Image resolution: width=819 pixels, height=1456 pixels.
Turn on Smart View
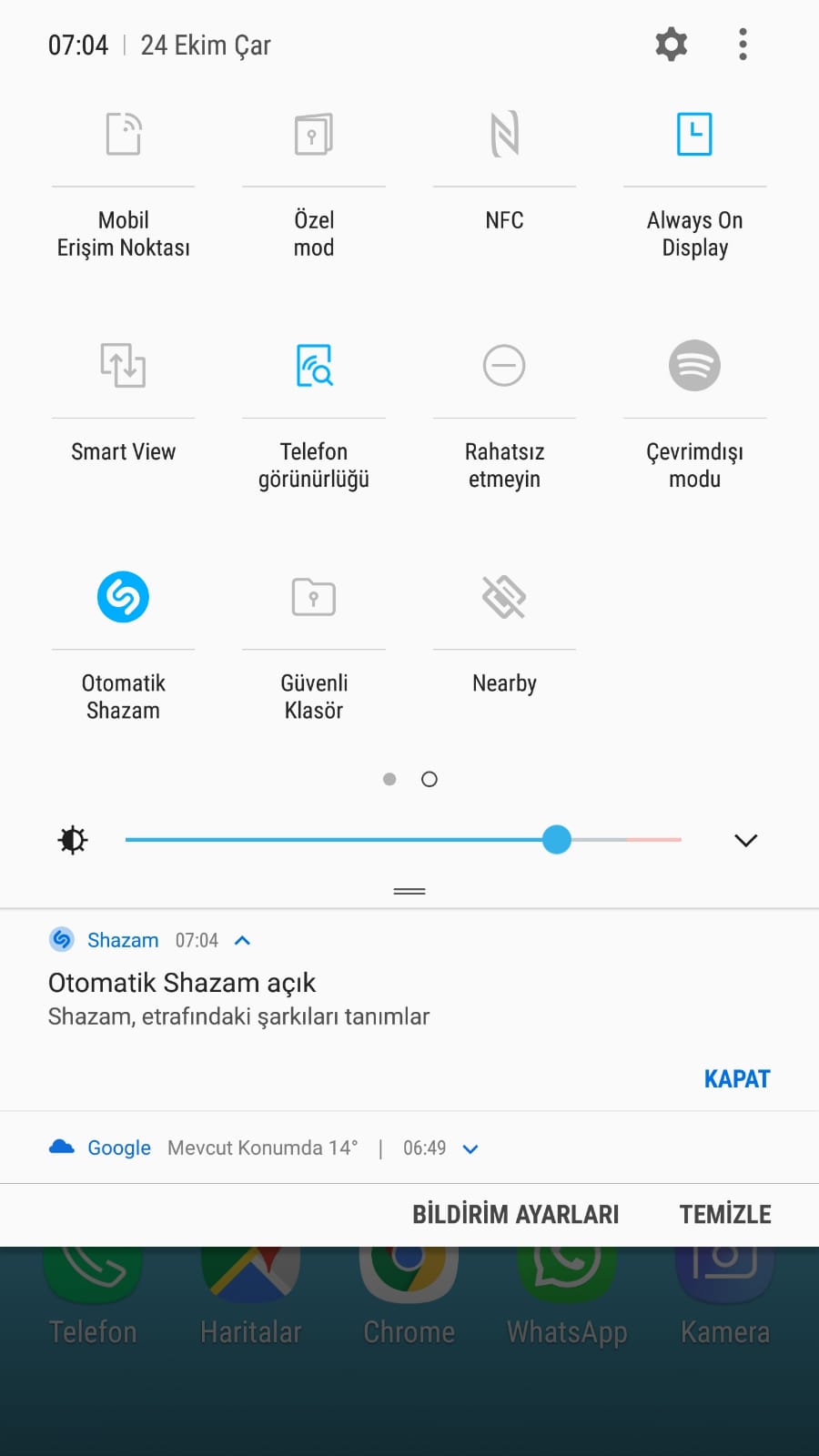(x=124, y=365)
